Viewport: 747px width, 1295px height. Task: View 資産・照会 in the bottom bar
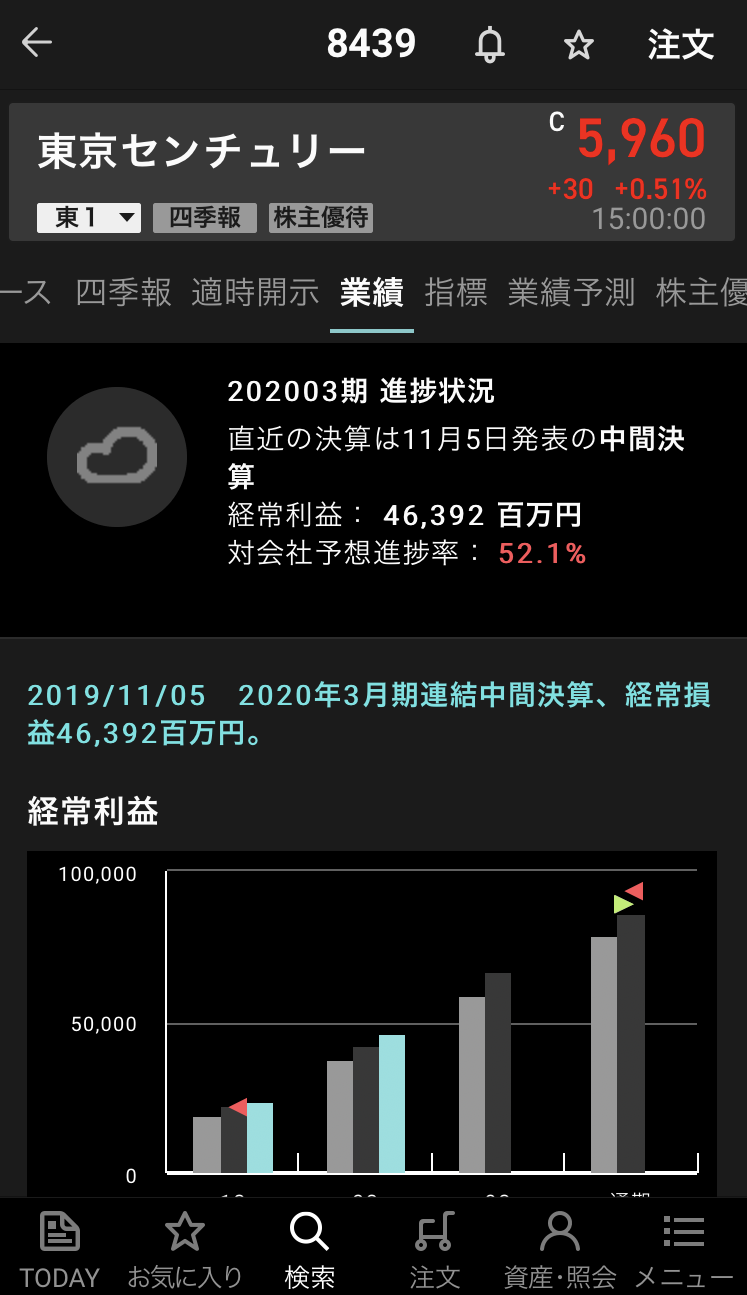pos(559,1248)
